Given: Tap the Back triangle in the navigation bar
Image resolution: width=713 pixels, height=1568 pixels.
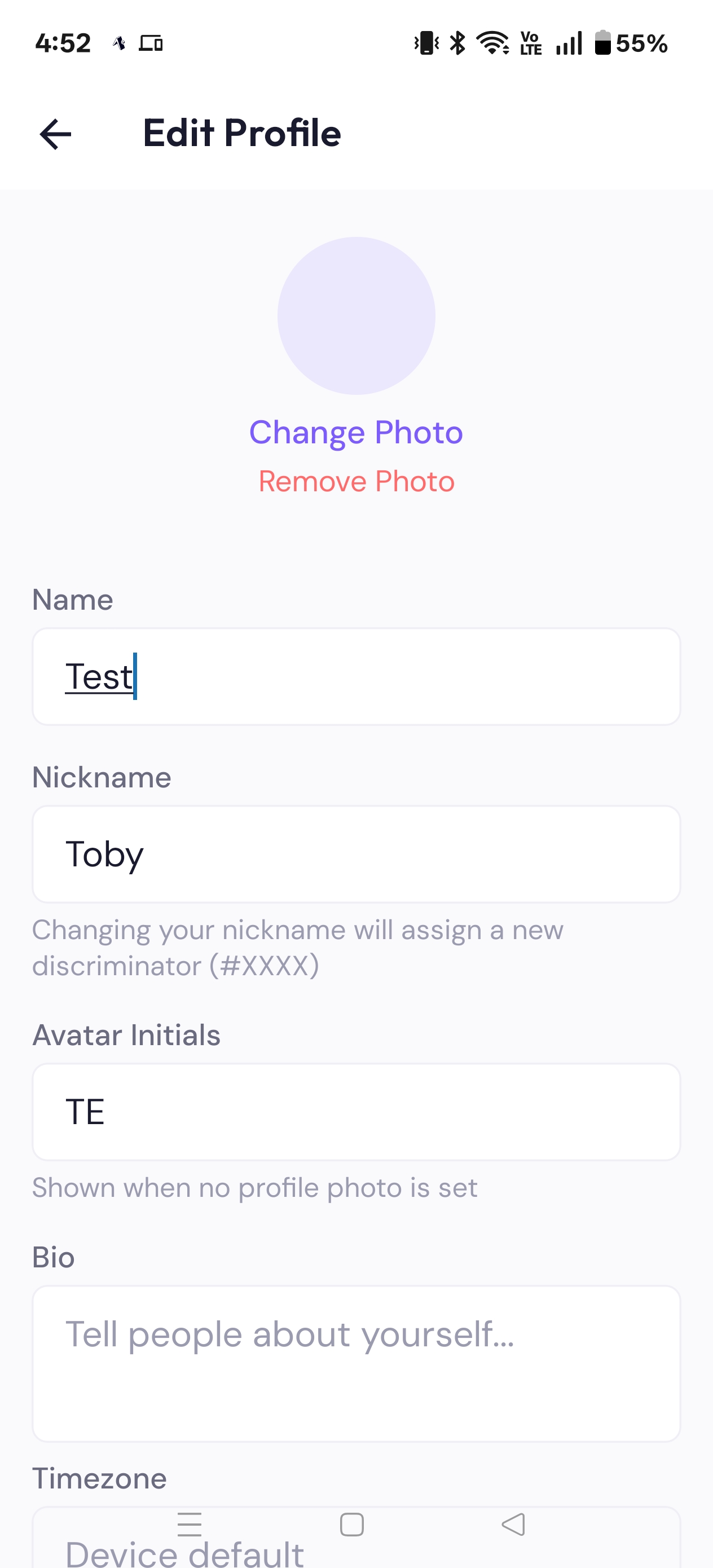Looking at the screenshot, I should [512, 1524].
